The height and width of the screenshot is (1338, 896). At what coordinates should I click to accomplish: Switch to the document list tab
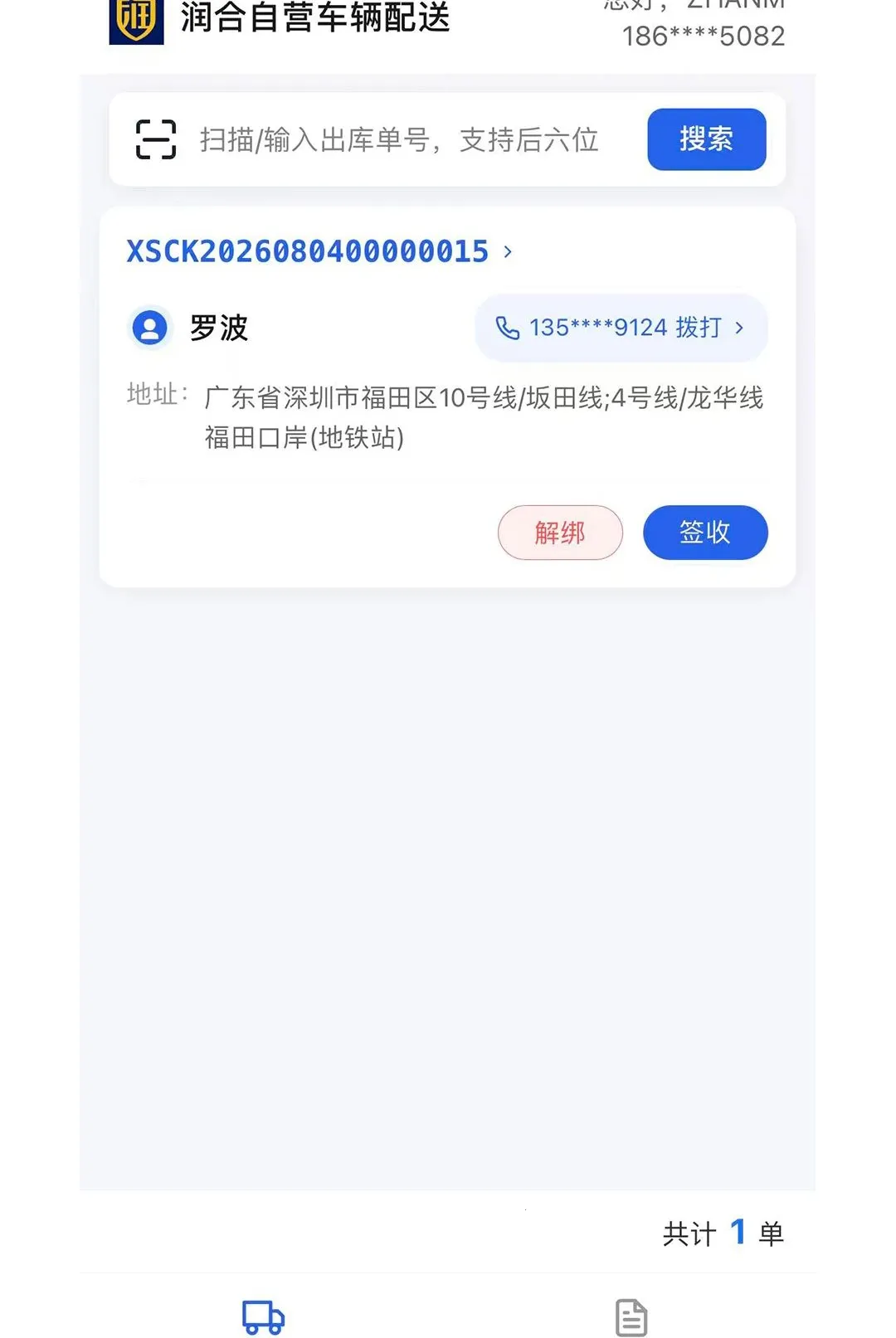pyautogui.click(x=631, y=1317)
